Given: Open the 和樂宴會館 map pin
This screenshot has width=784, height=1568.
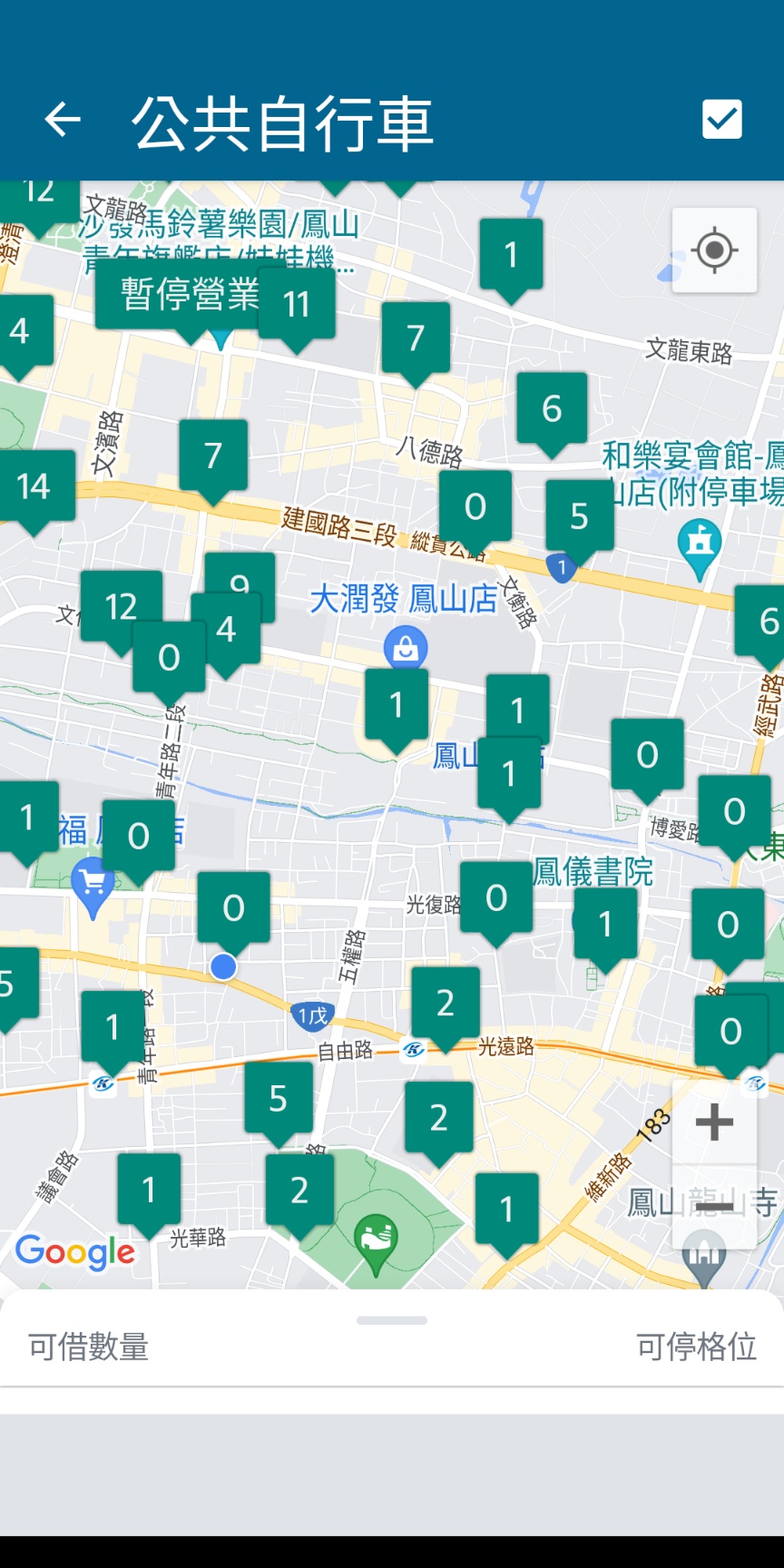Looking at the screenshot, I should pos(699,544).
